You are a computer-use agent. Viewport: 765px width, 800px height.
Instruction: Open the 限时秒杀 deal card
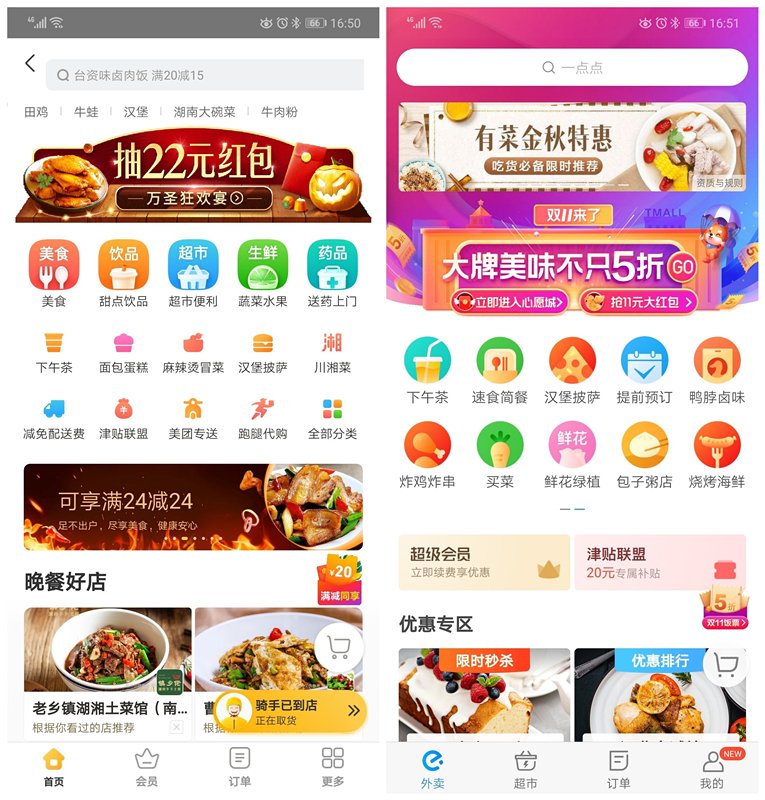pos(484,695)
